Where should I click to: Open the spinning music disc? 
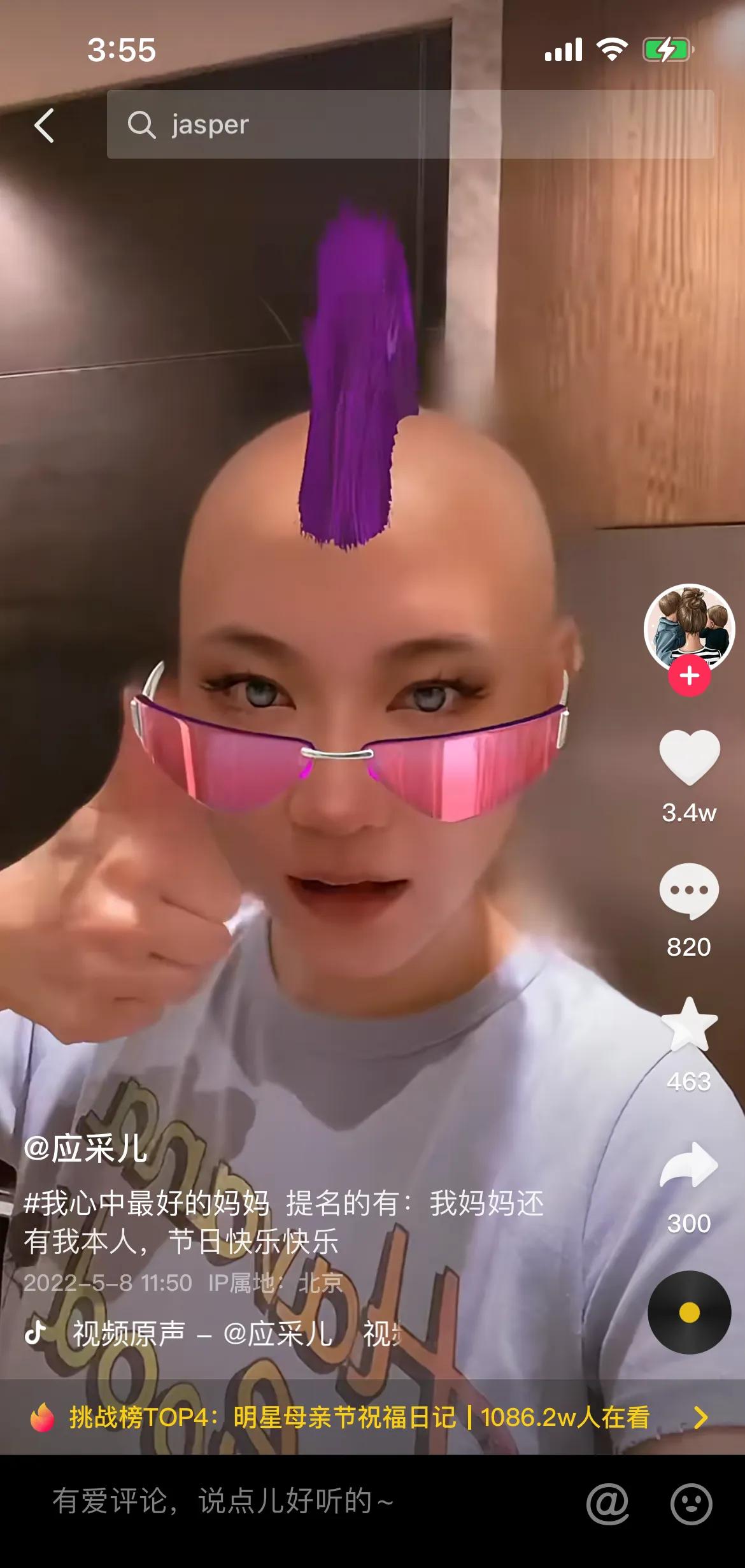[x=689, y=1313]
